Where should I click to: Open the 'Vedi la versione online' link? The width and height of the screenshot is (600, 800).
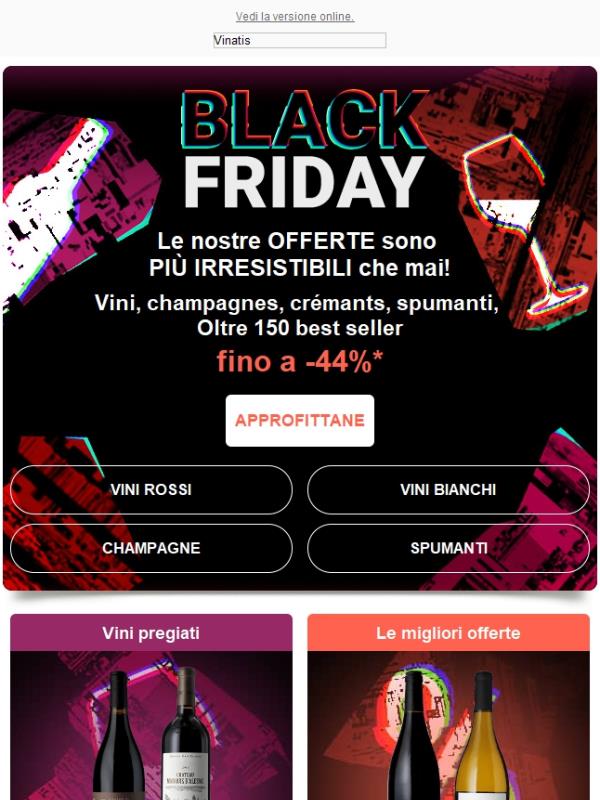[295, 17]
